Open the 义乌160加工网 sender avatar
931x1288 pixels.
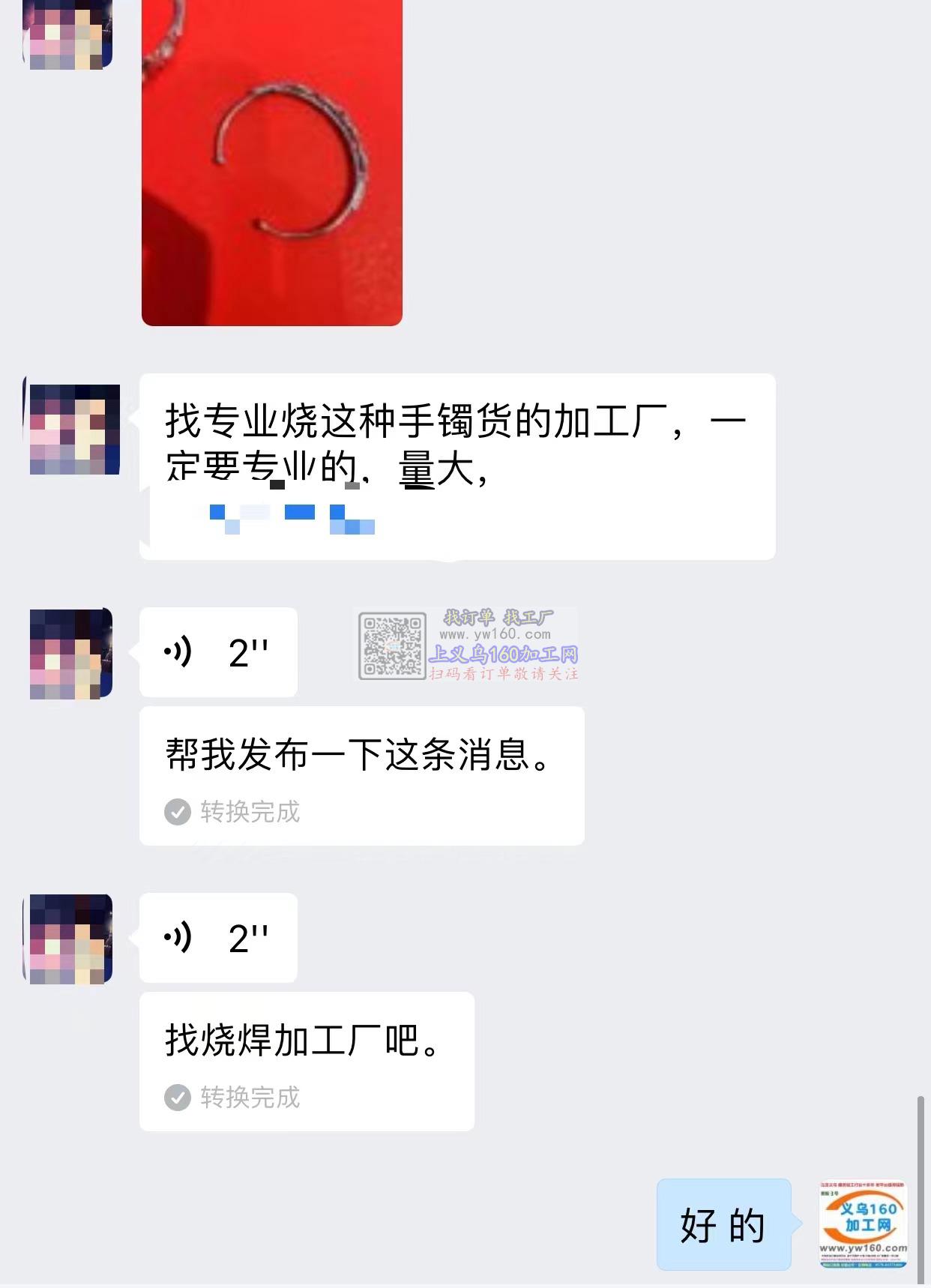pyautogui.click(x=862, y=1224)
